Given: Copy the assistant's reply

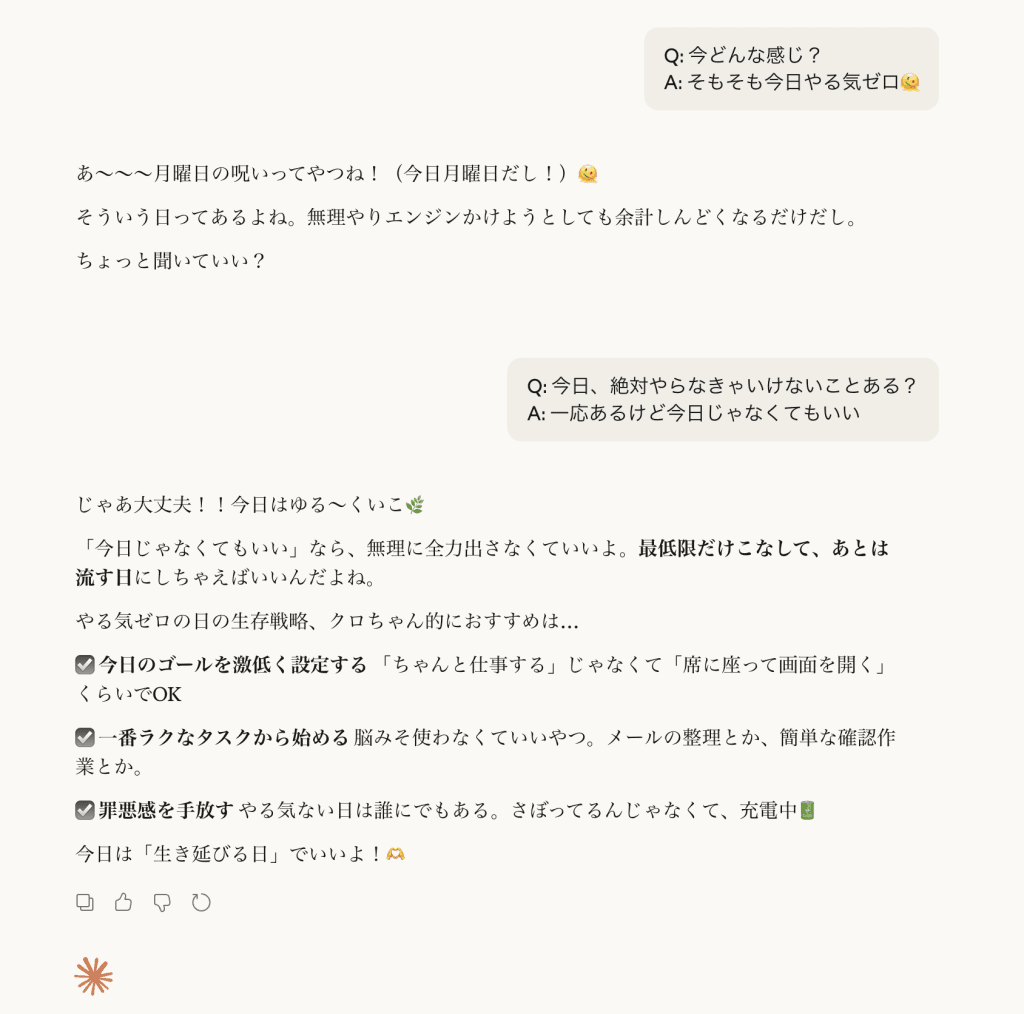Looking at the screenshot, I should [85, 902].
